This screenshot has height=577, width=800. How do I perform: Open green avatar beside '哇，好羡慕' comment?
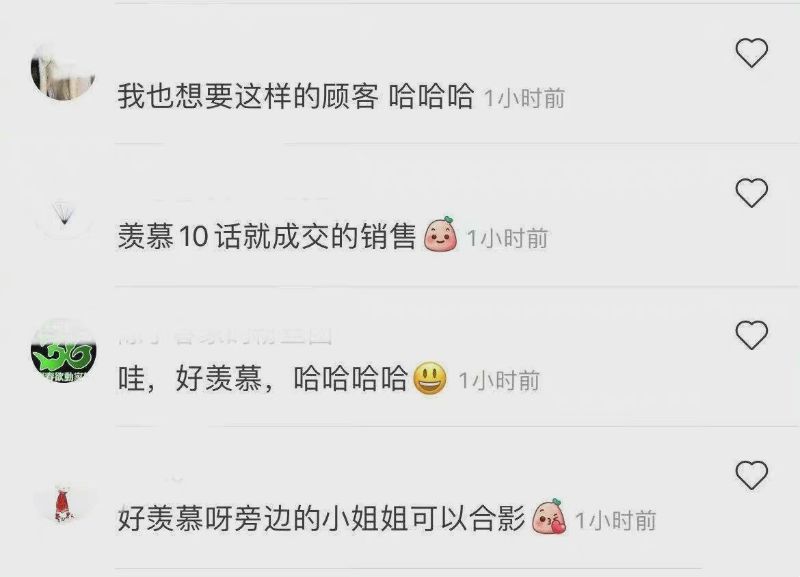click(63, 352)
